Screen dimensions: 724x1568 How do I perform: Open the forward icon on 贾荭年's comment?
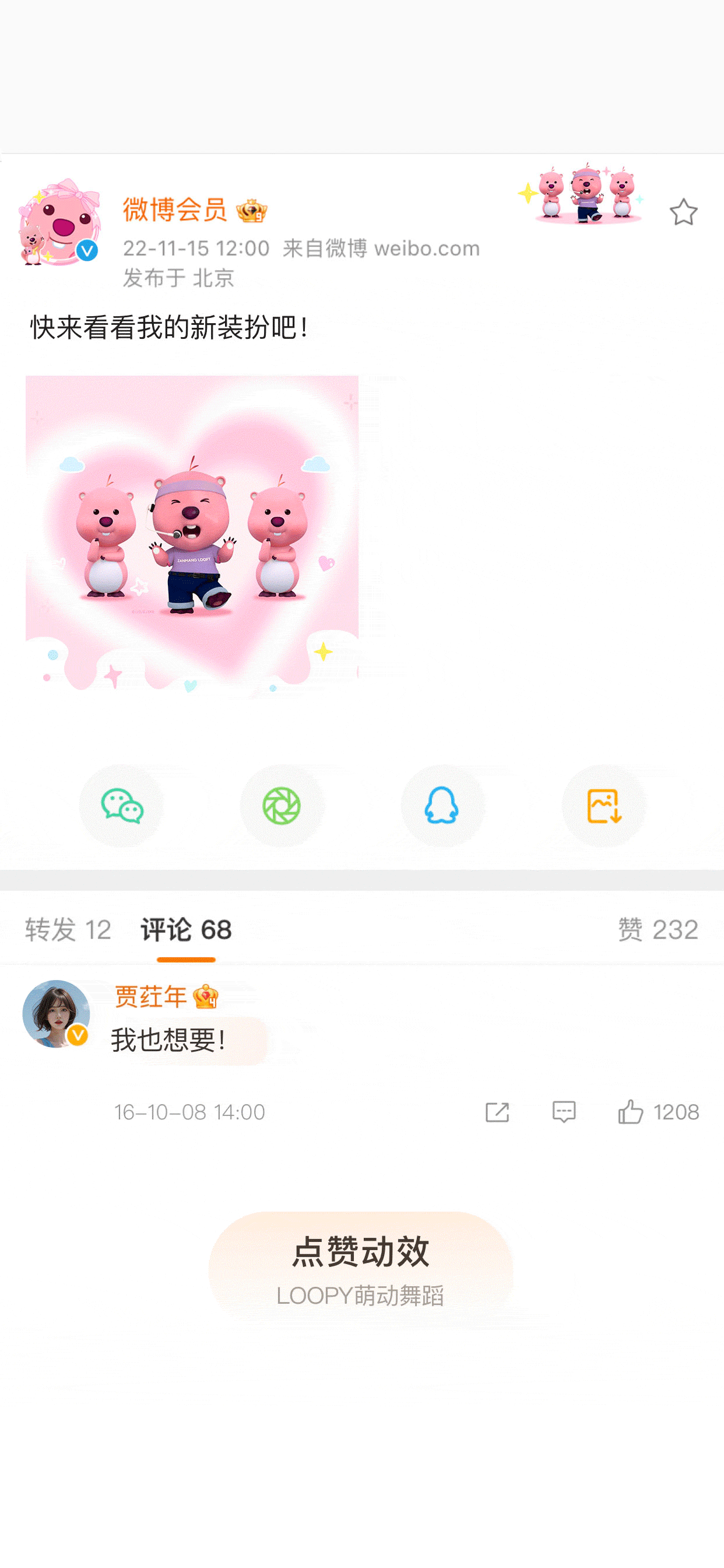coord(497,1112)
